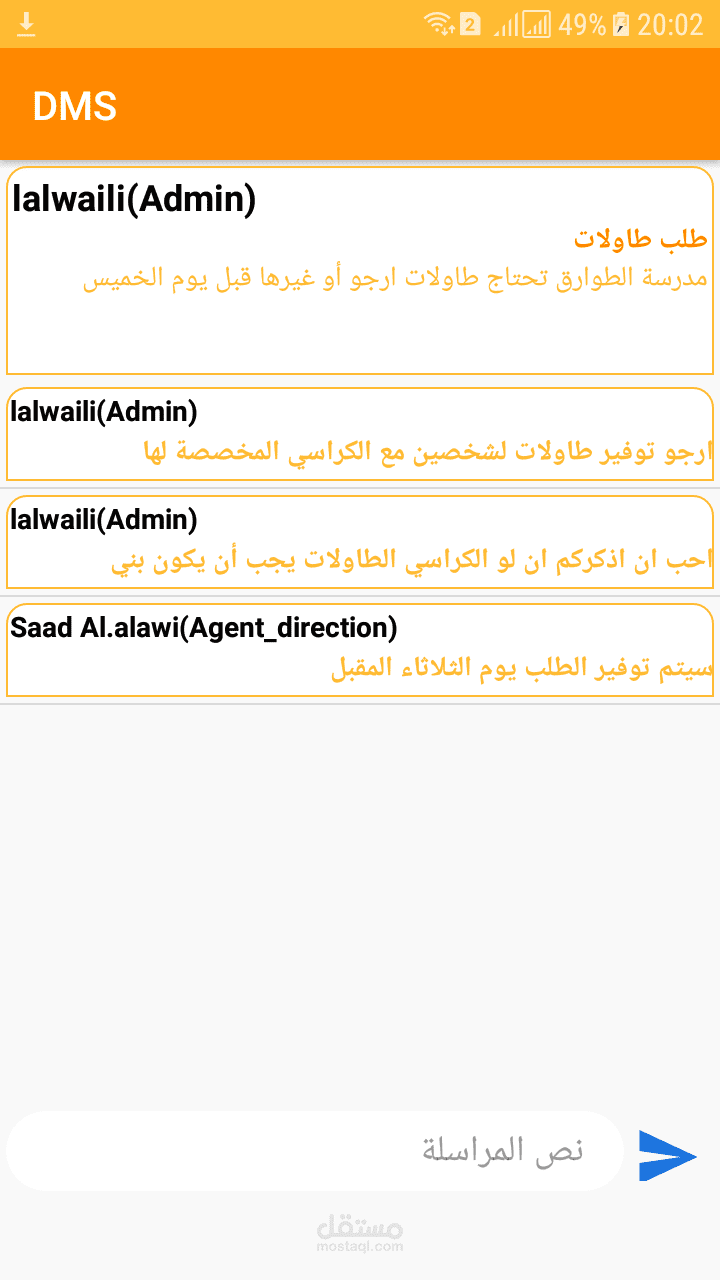This screenshot has height=1280, width=720.
Task: Tap the message text input field
Action: coord(315,1151)
